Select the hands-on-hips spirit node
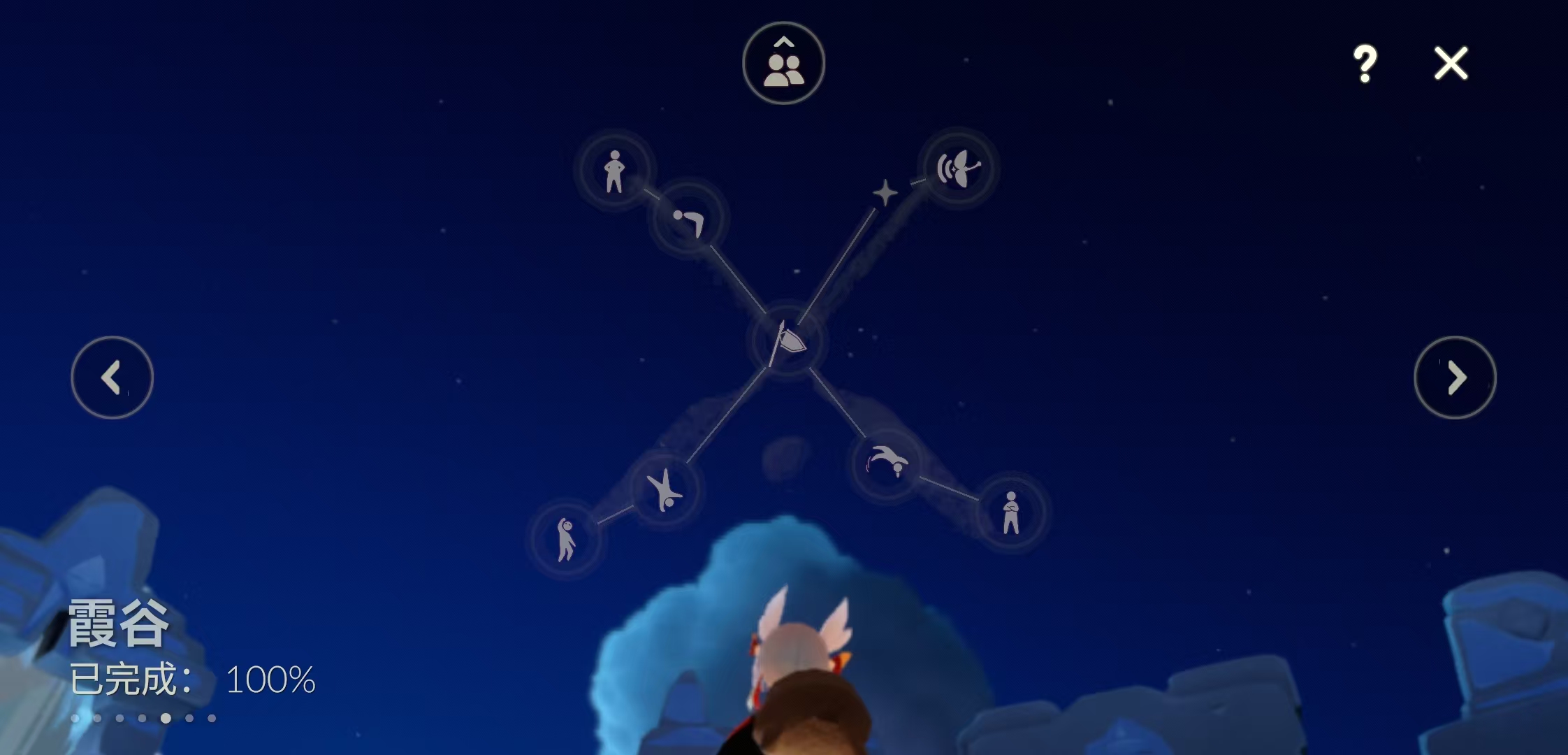Viewport: 1568px width, 755px height. coord(614,171)
